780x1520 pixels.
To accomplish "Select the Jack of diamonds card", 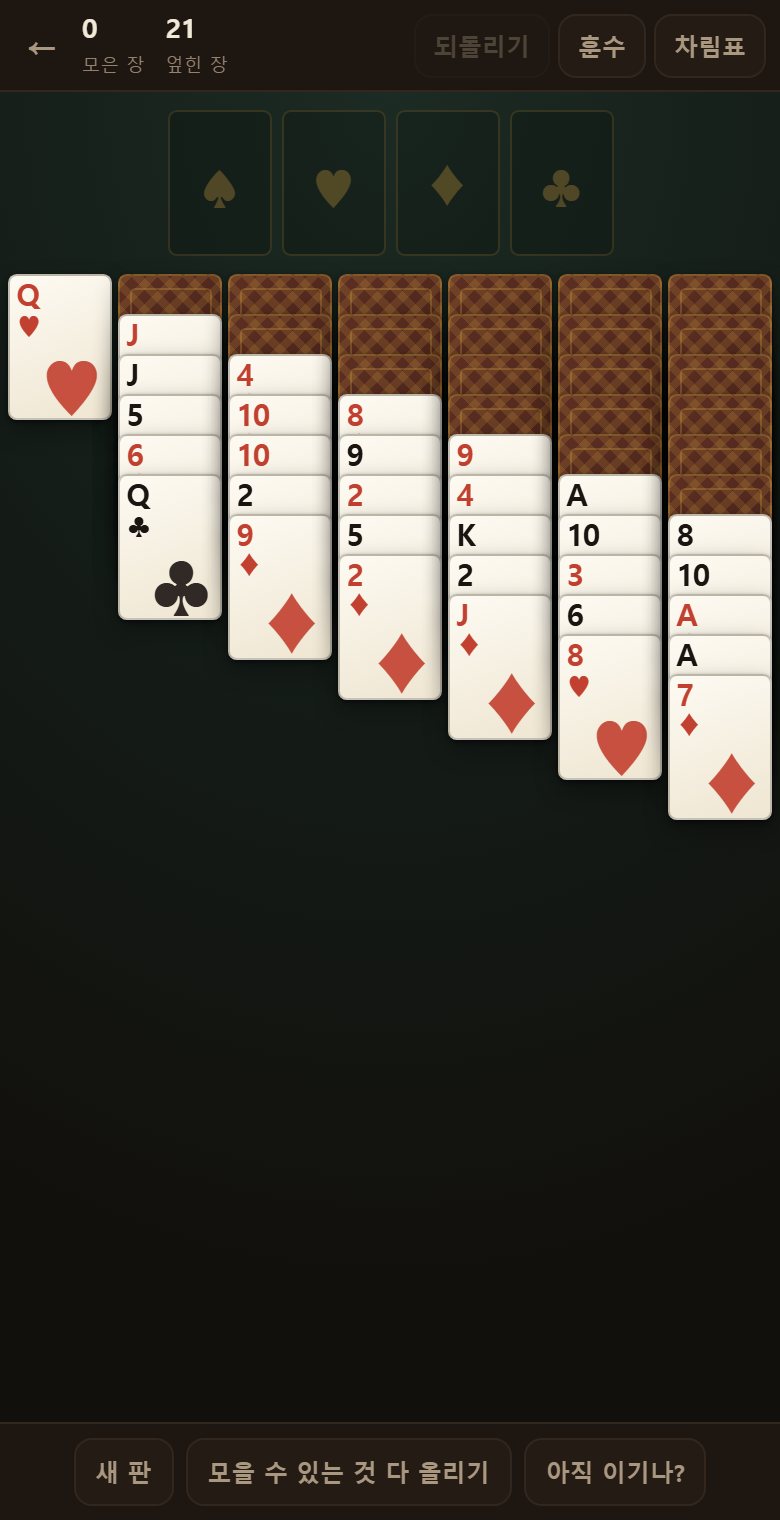I will tap(500, 667).
